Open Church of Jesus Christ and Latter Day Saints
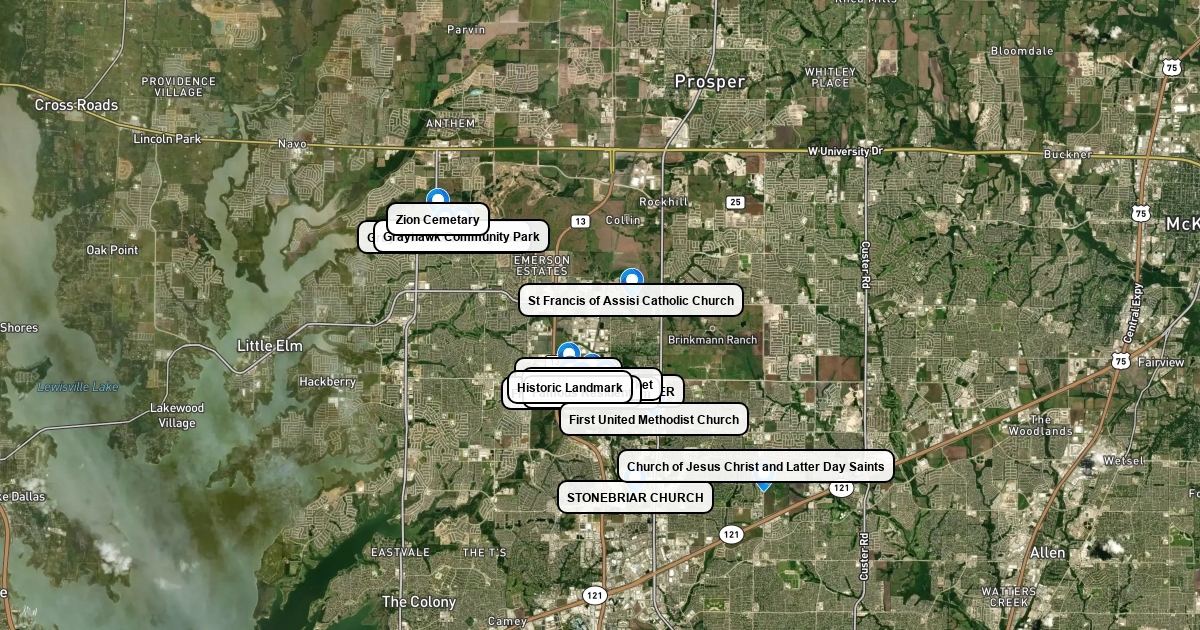1200x630 pixels. [755, 466]
